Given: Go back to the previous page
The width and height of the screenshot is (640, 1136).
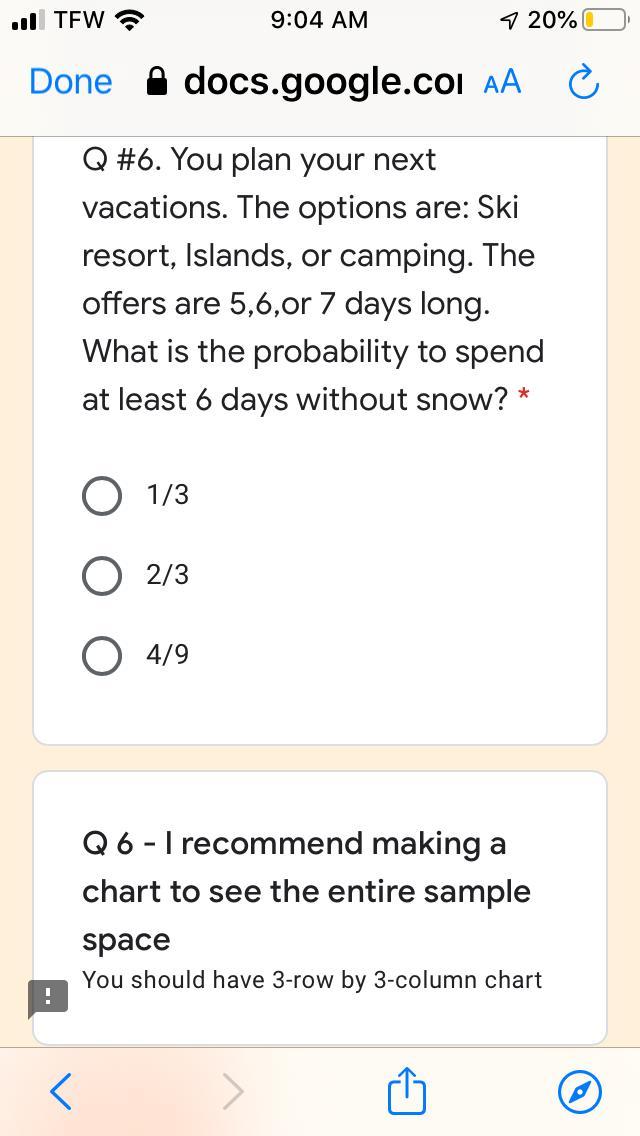Looking at the screenshot, I should [61, 1091].
